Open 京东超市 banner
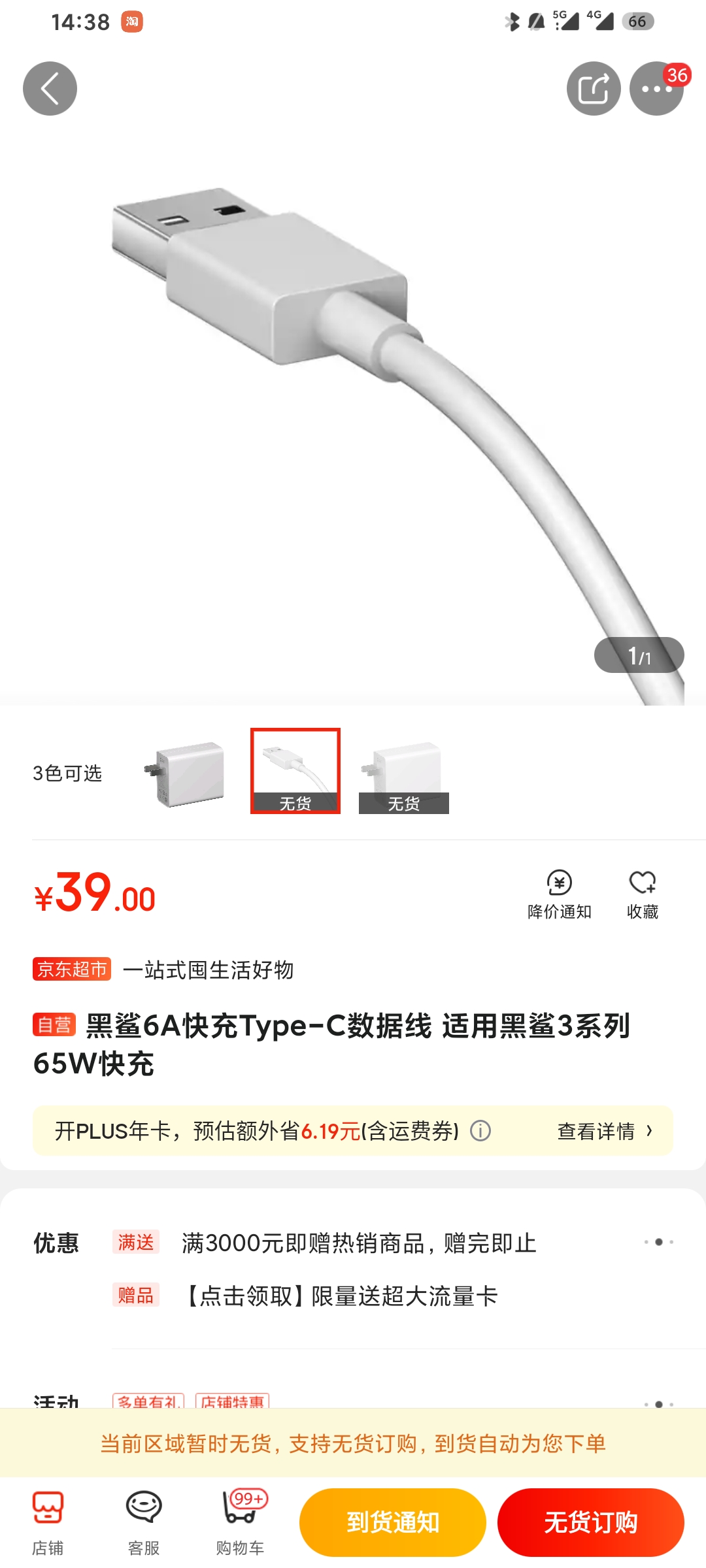The image size is (706, 1568). pos(163,970)
